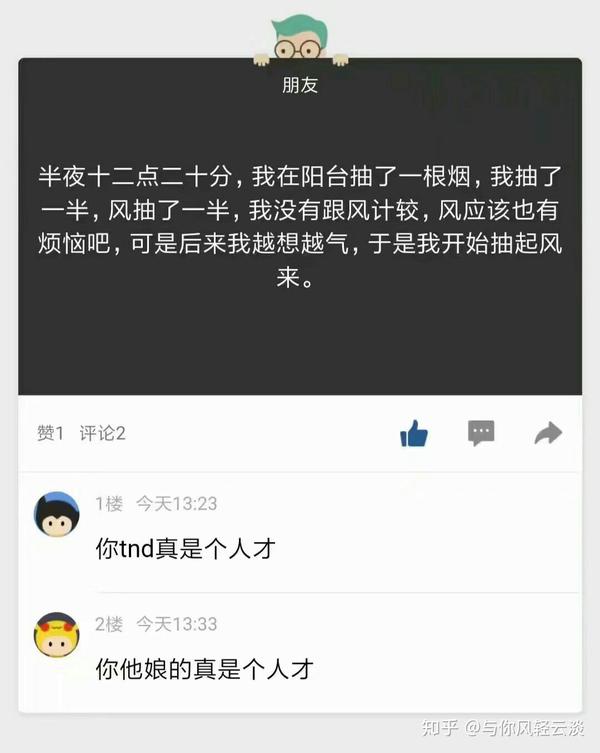The height and width of the screenshot is (753, 600).
Task: Like the post about smoking on the balcony
Action: [x=414, y=433]
